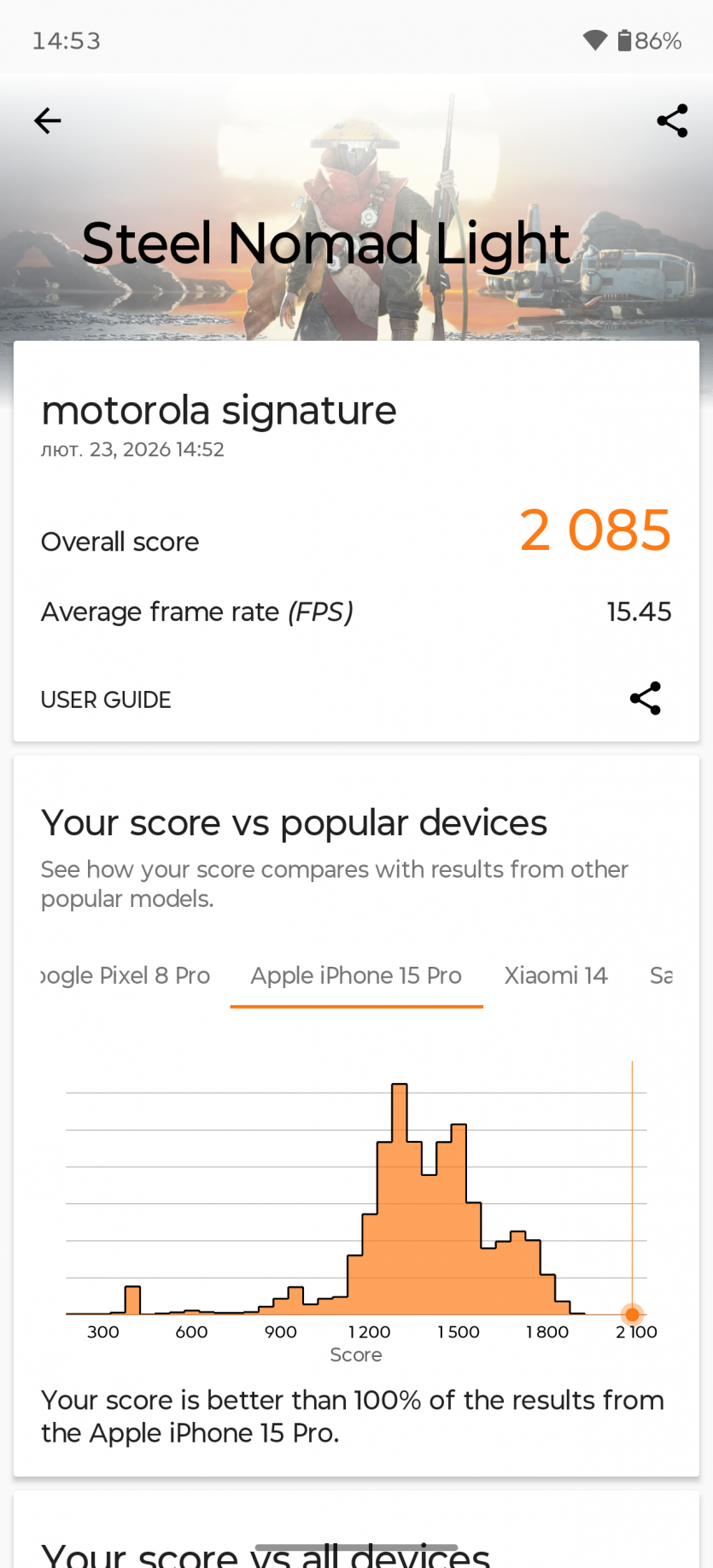Screen dimensions: 713x1568
Task: Switch to Google Pixel 8 Pro tab
Action: [x=126, y=975]
